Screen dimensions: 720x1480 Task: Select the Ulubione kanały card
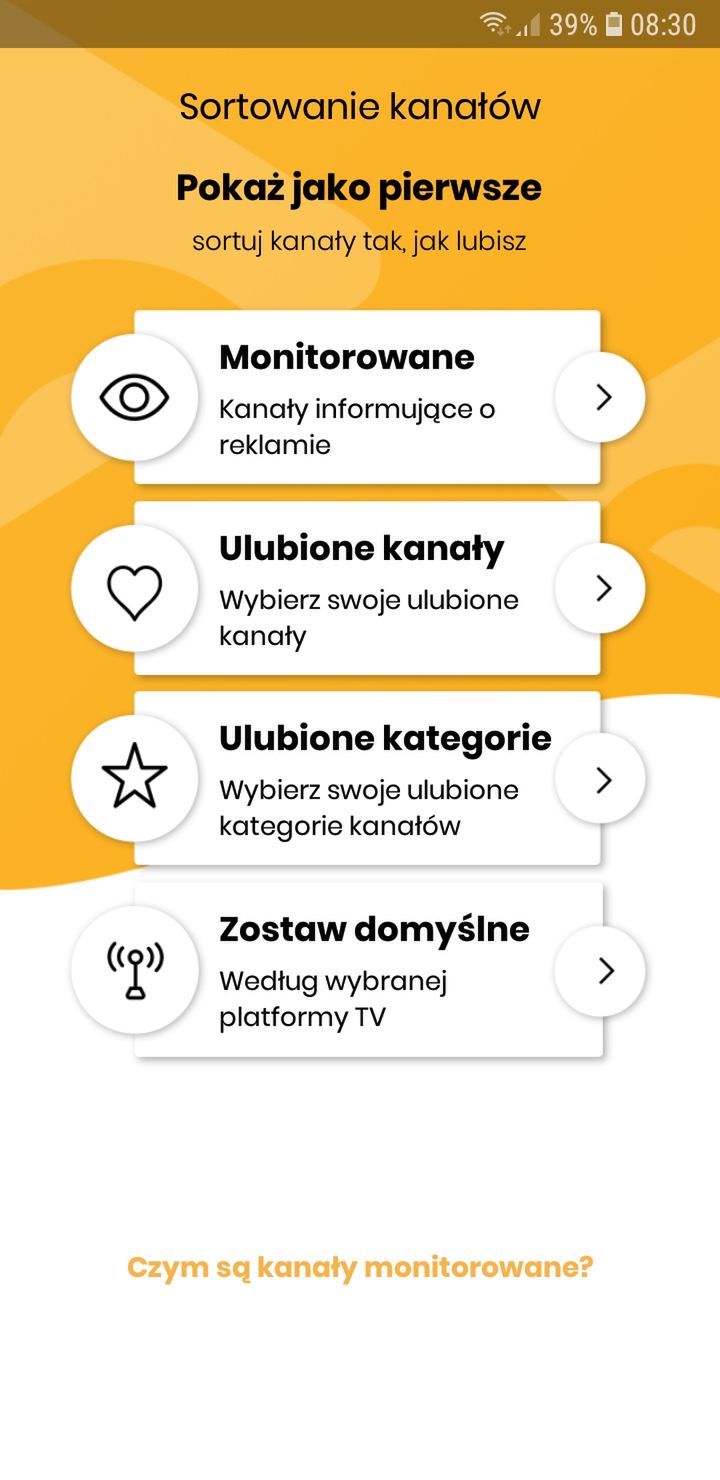pyautogui.click(x=367, y=588)
